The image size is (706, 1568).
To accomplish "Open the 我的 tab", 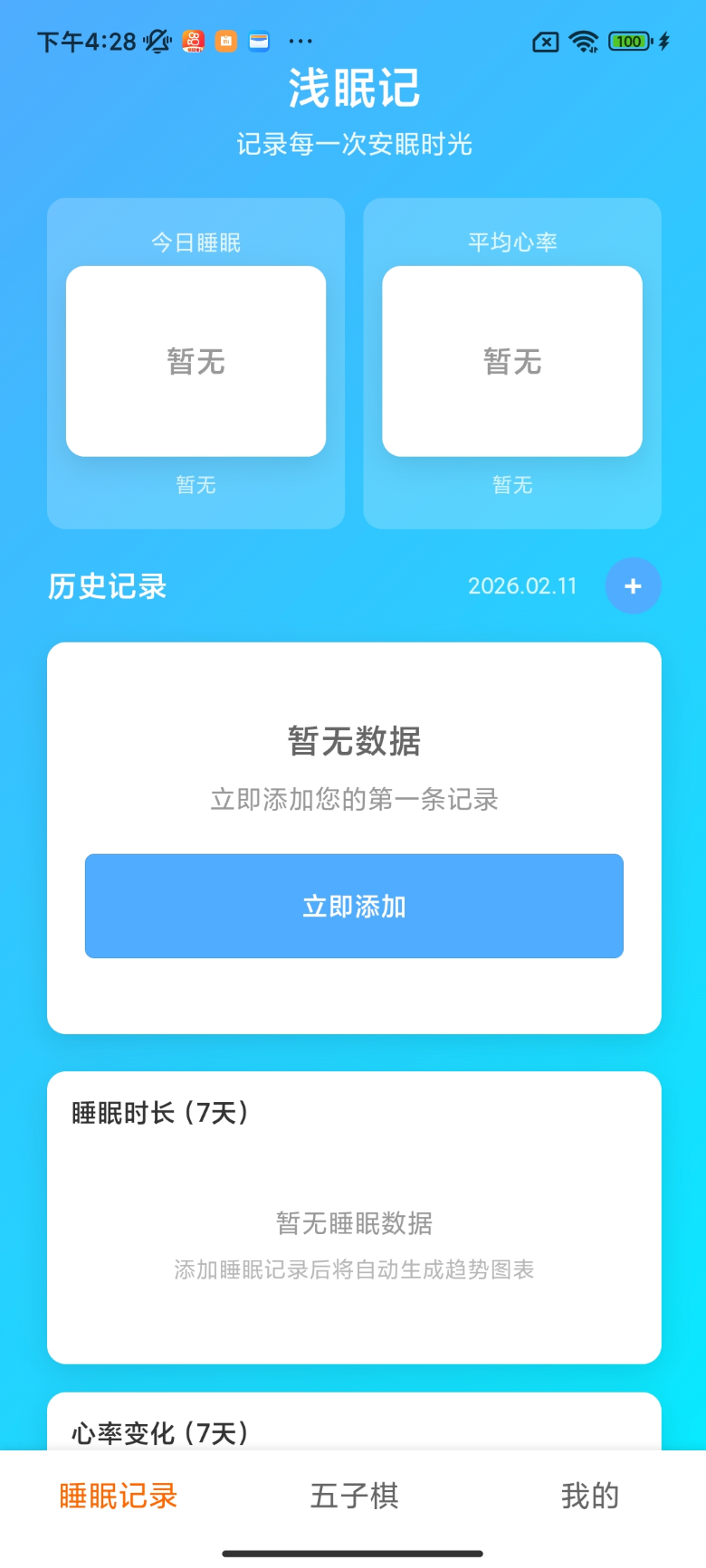I will point(589,1497).
